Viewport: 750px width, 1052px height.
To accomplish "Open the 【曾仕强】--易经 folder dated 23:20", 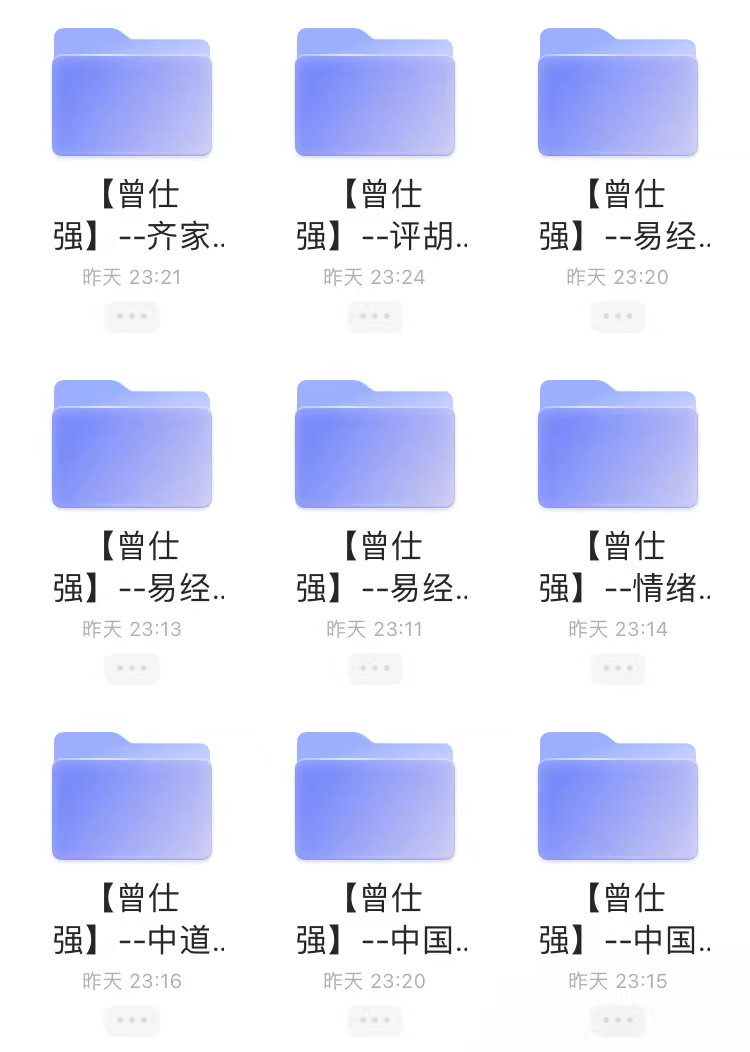I will click(617, 95).
